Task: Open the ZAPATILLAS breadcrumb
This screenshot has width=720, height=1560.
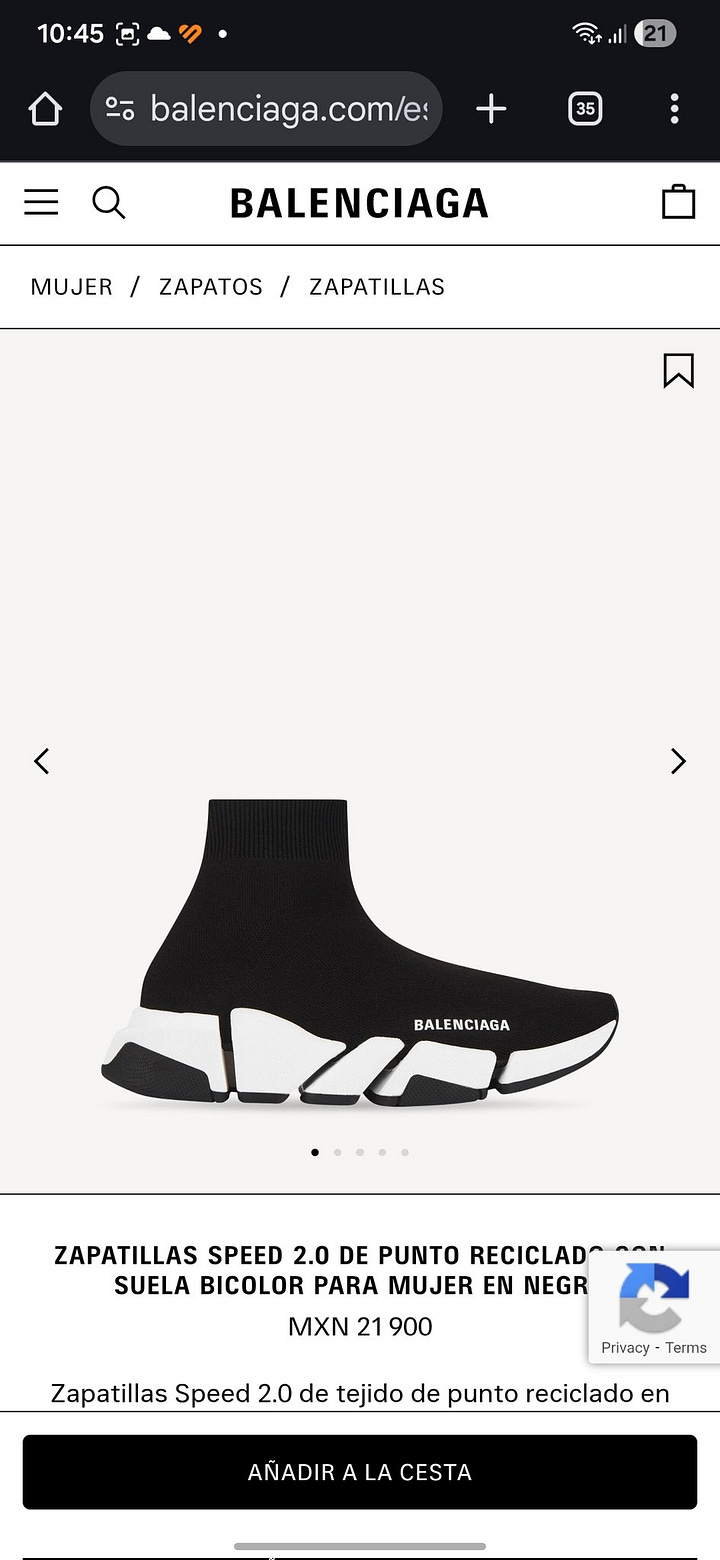Action: click(377, 287)
